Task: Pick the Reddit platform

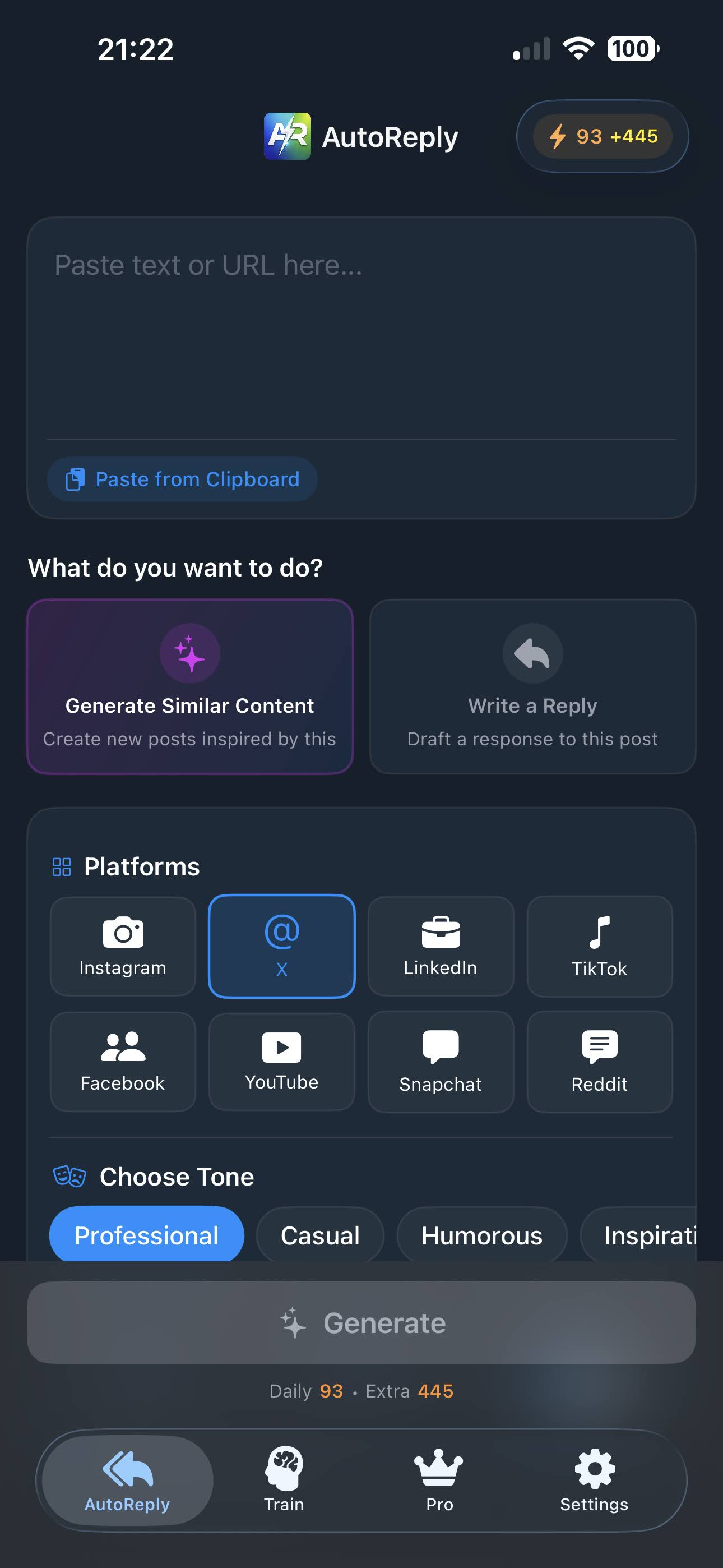Action: [x=600, y=1062]
